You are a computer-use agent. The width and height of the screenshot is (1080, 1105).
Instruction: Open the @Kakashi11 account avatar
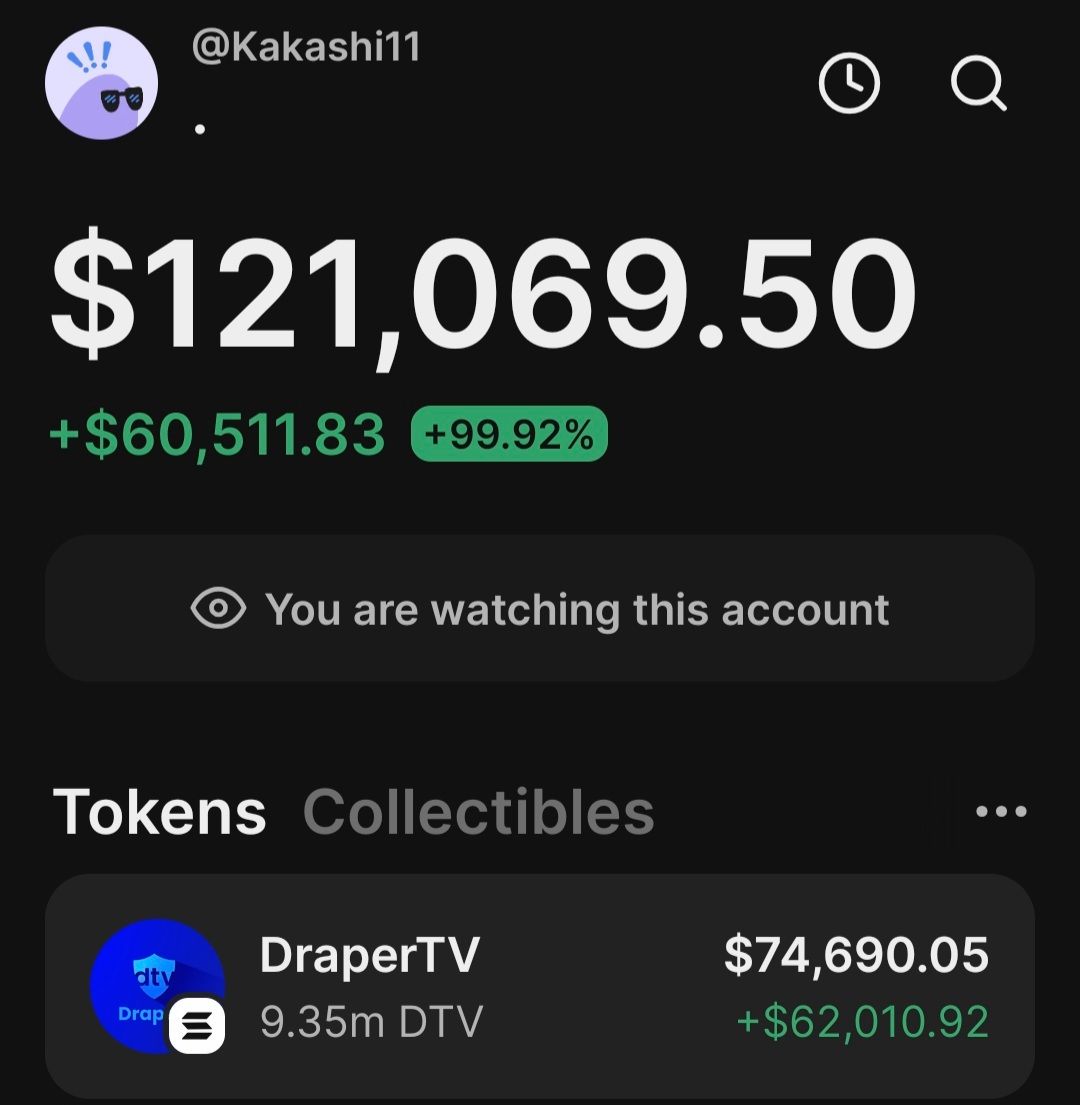(101, 83)
